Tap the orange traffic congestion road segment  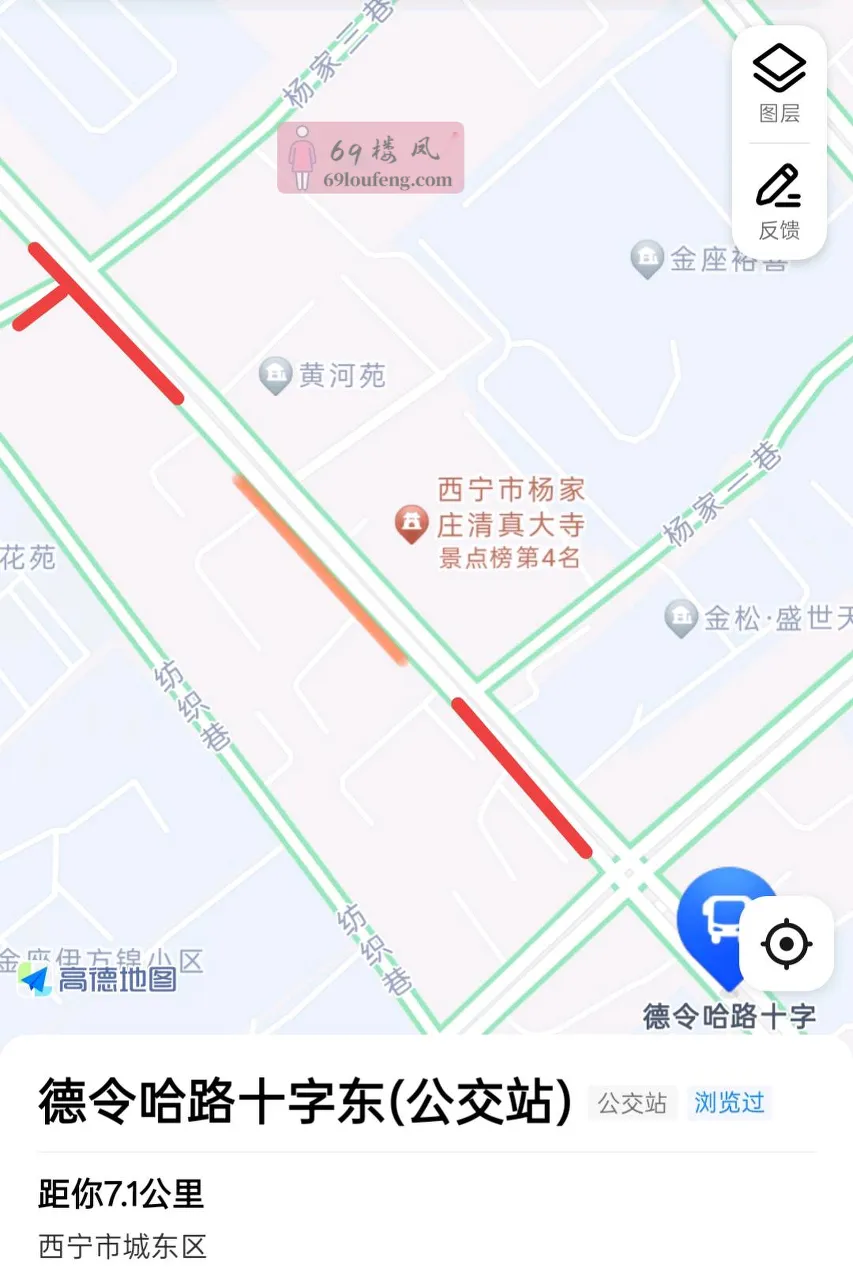pos(320,570)
